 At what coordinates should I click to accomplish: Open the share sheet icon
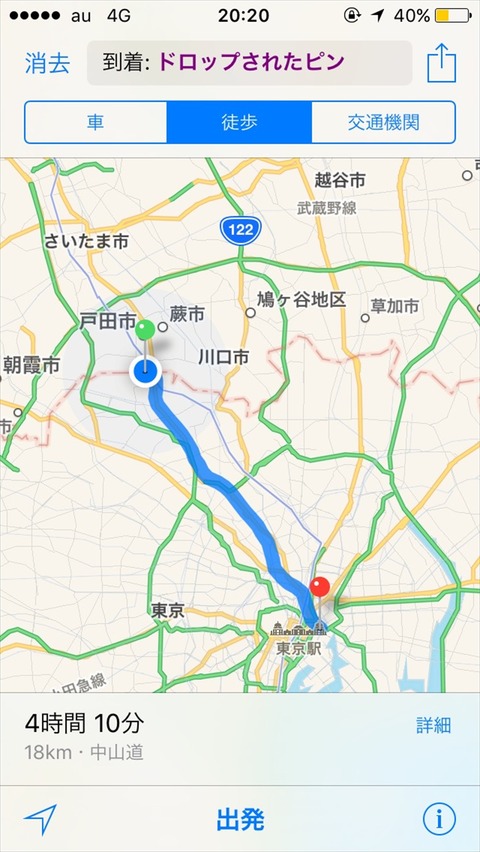coord(441,62)
